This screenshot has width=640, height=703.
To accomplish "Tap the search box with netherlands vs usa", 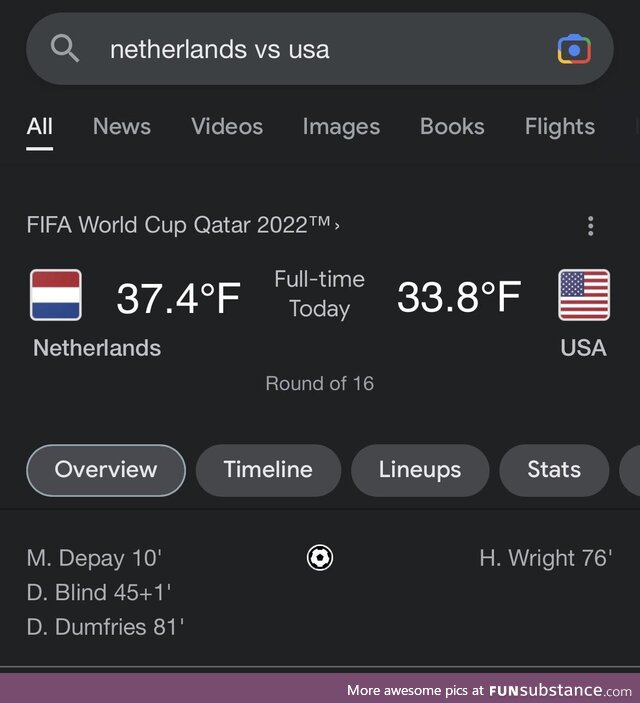I will [300, 49].
